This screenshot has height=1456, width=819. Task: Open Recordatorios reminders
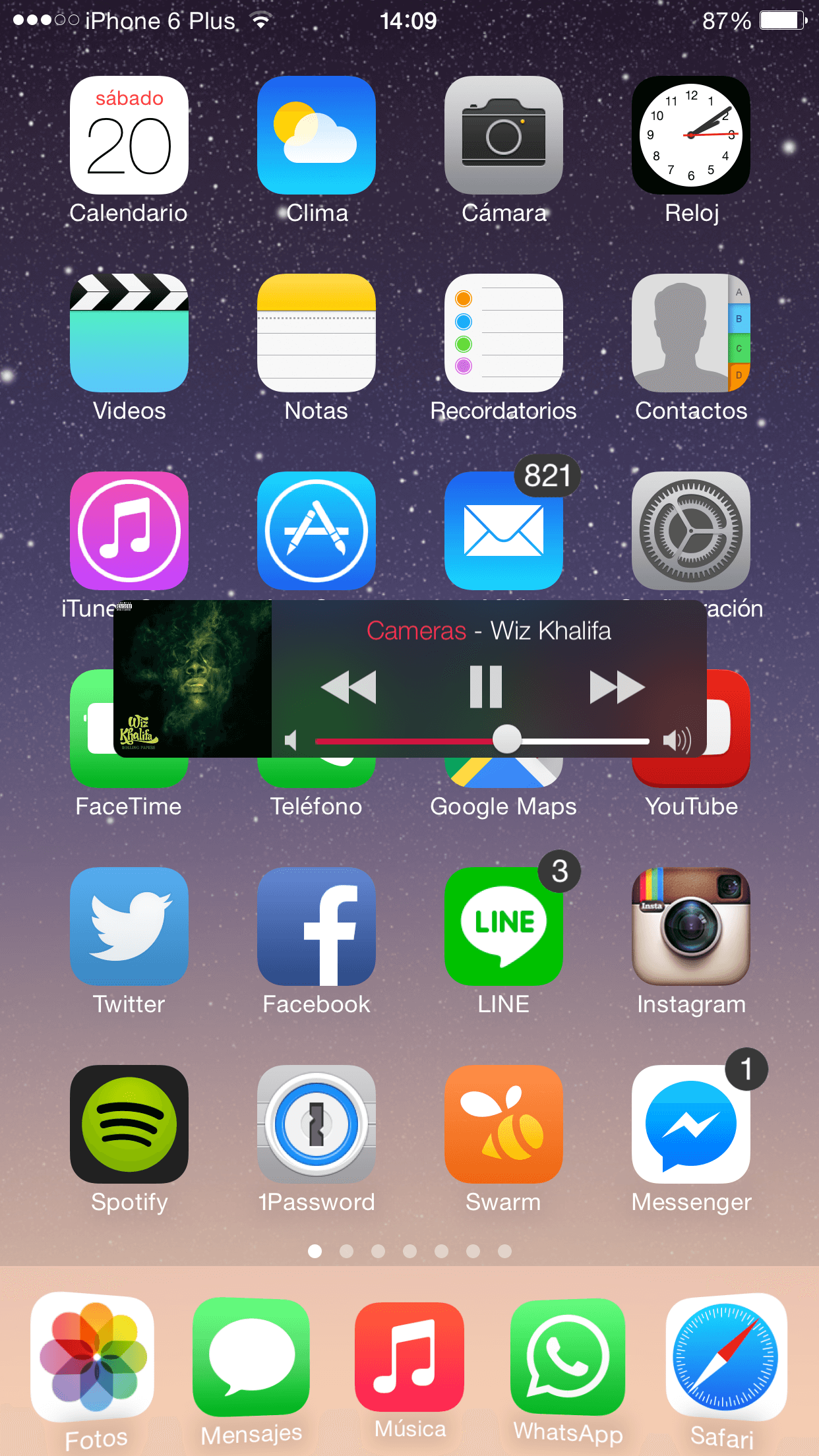pos(504,333)
